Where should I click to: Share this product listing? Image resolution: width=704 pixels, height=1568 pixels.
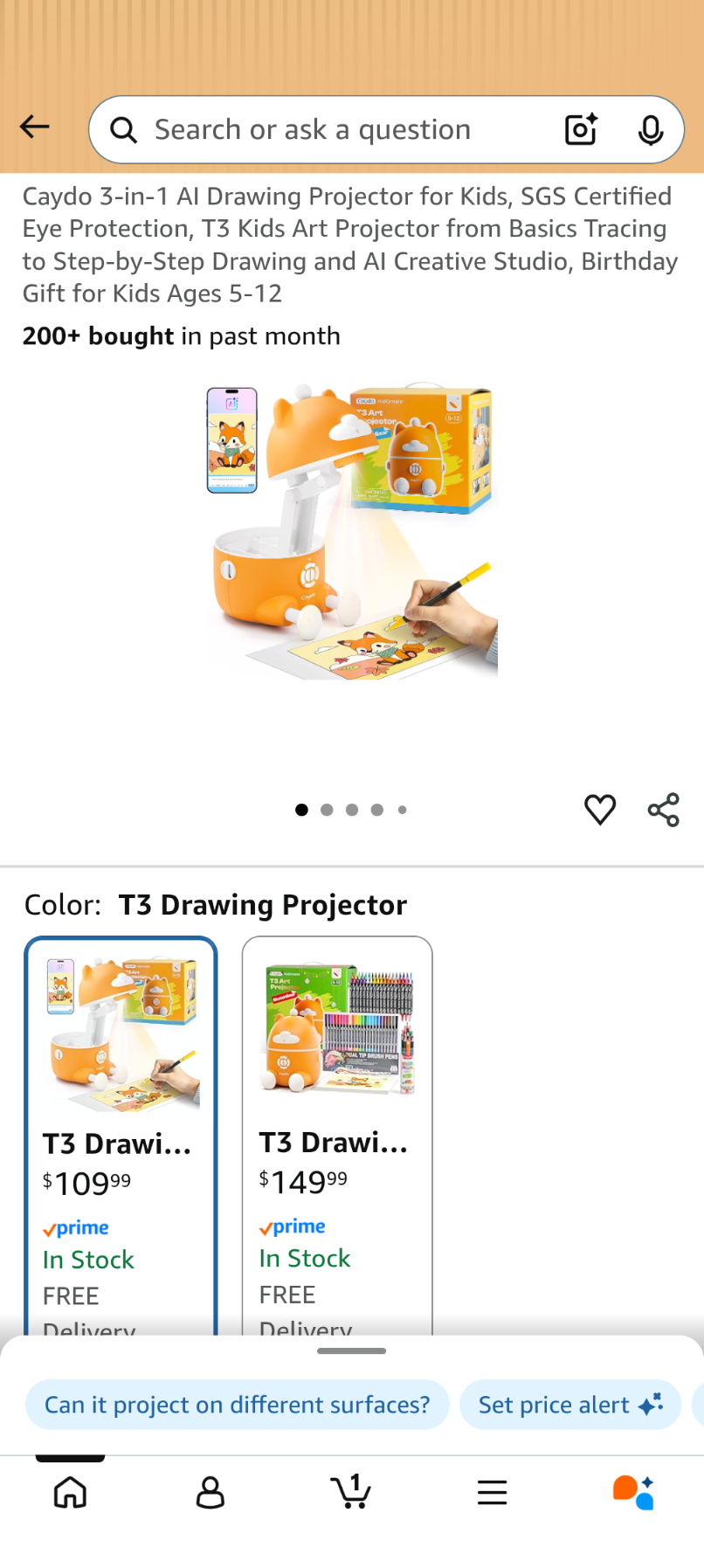point(664,810)
